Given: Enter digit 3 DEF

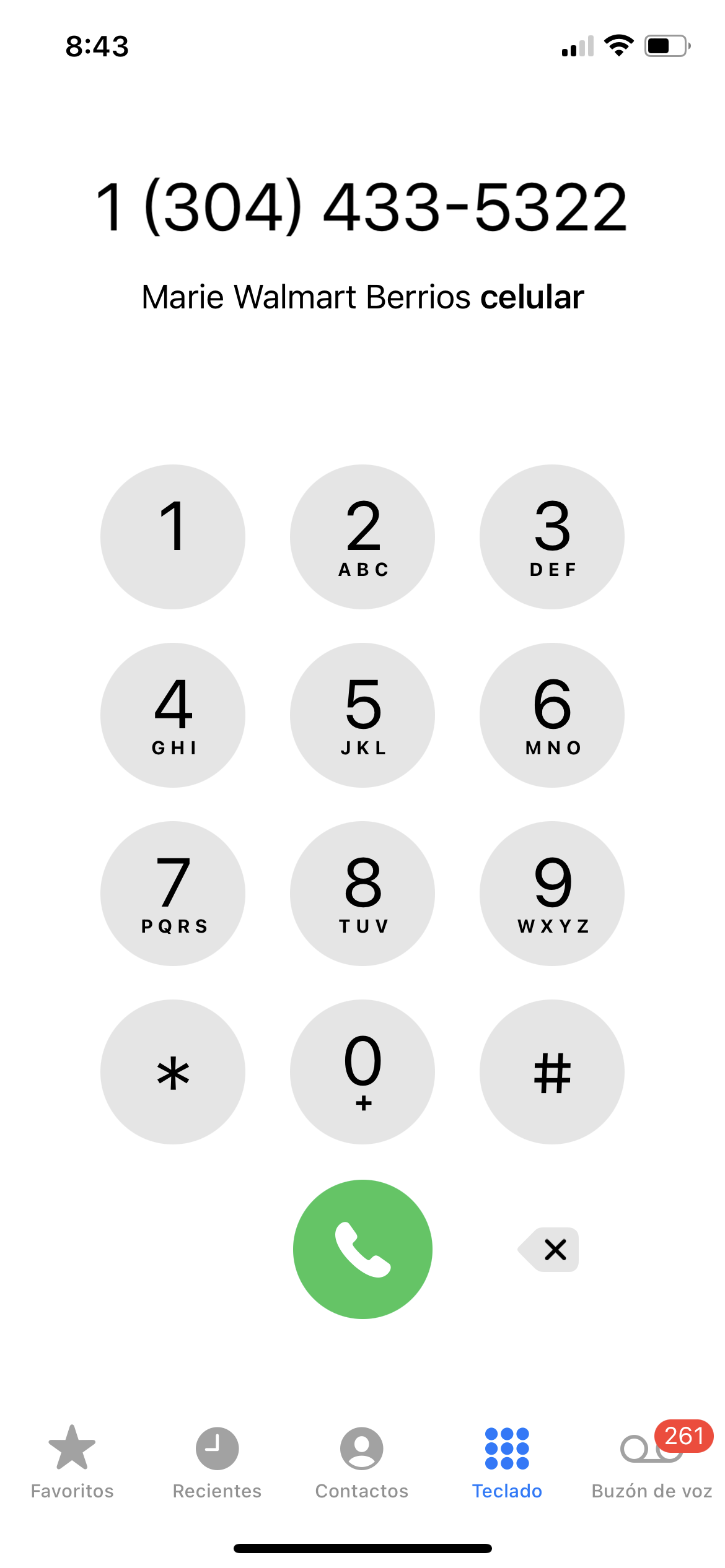Looking at the screenshot, I should point(551,536).
